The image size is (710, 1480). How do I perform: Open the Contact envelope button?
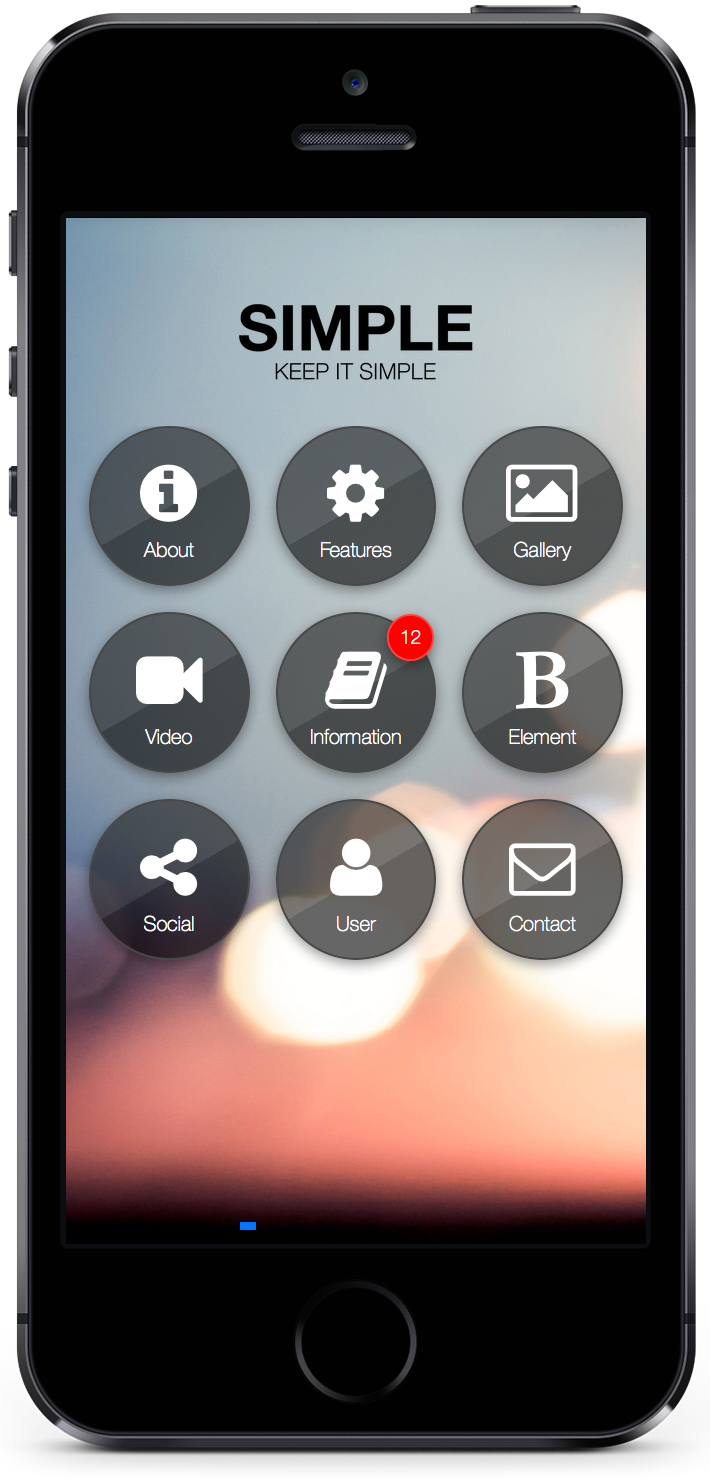tap(542, 879)
